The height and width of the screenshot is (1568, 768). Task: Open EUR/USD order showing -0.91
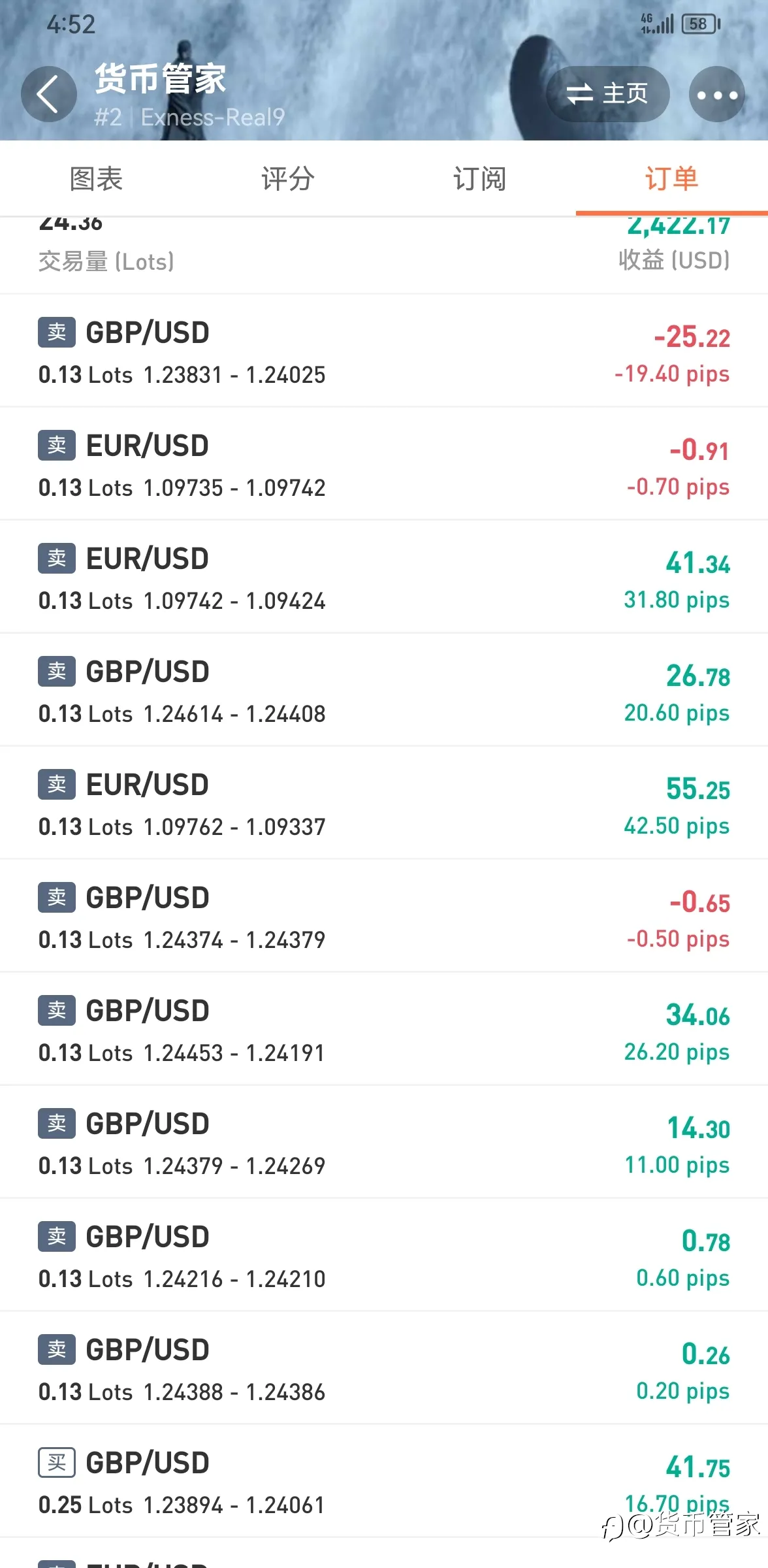(x=384, y=464)
